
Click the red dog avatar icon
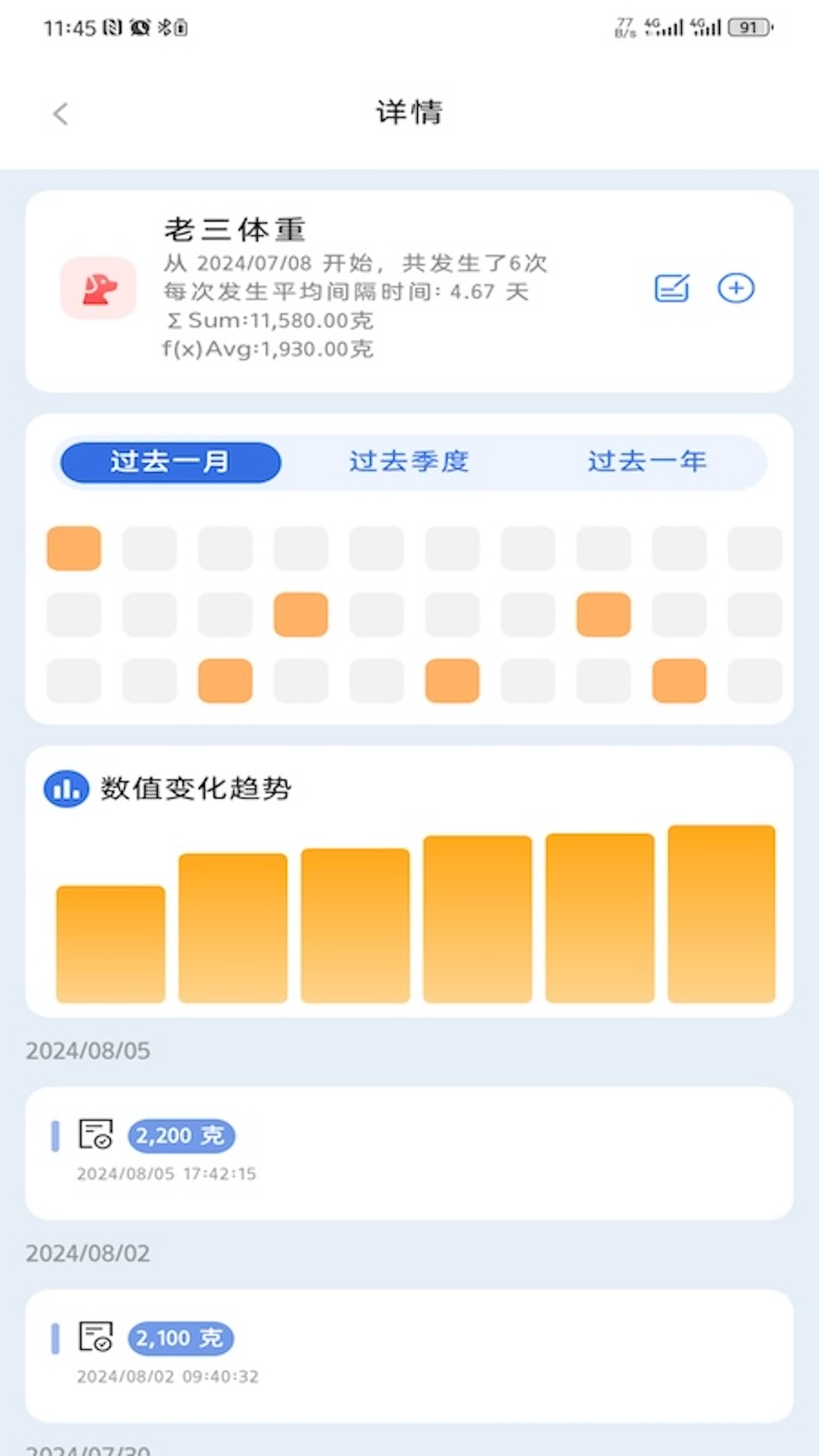coord(99,289)
